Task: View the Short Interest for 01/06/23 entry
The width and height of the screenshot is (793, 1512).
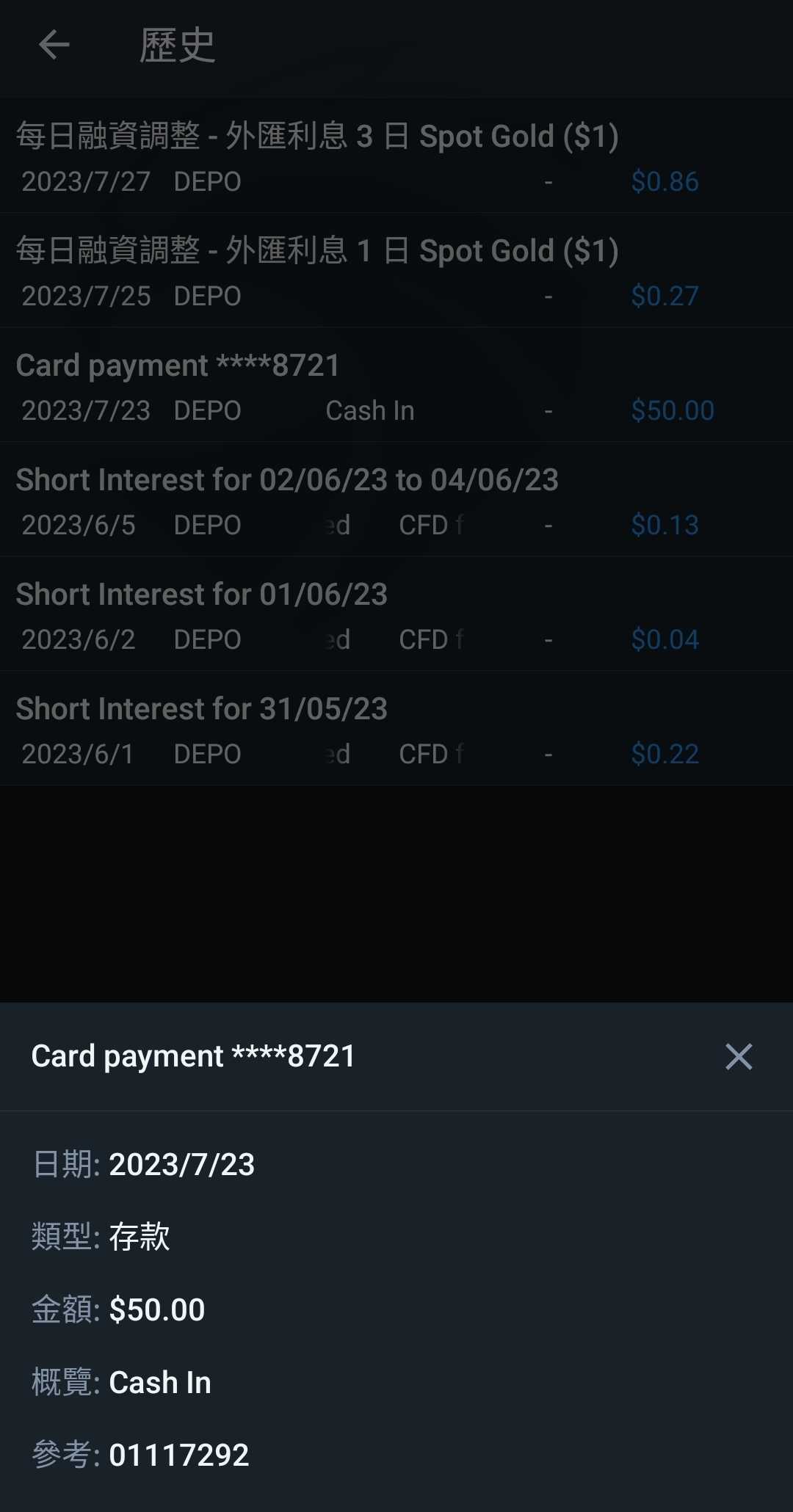Action: click(x=396, y=615)
